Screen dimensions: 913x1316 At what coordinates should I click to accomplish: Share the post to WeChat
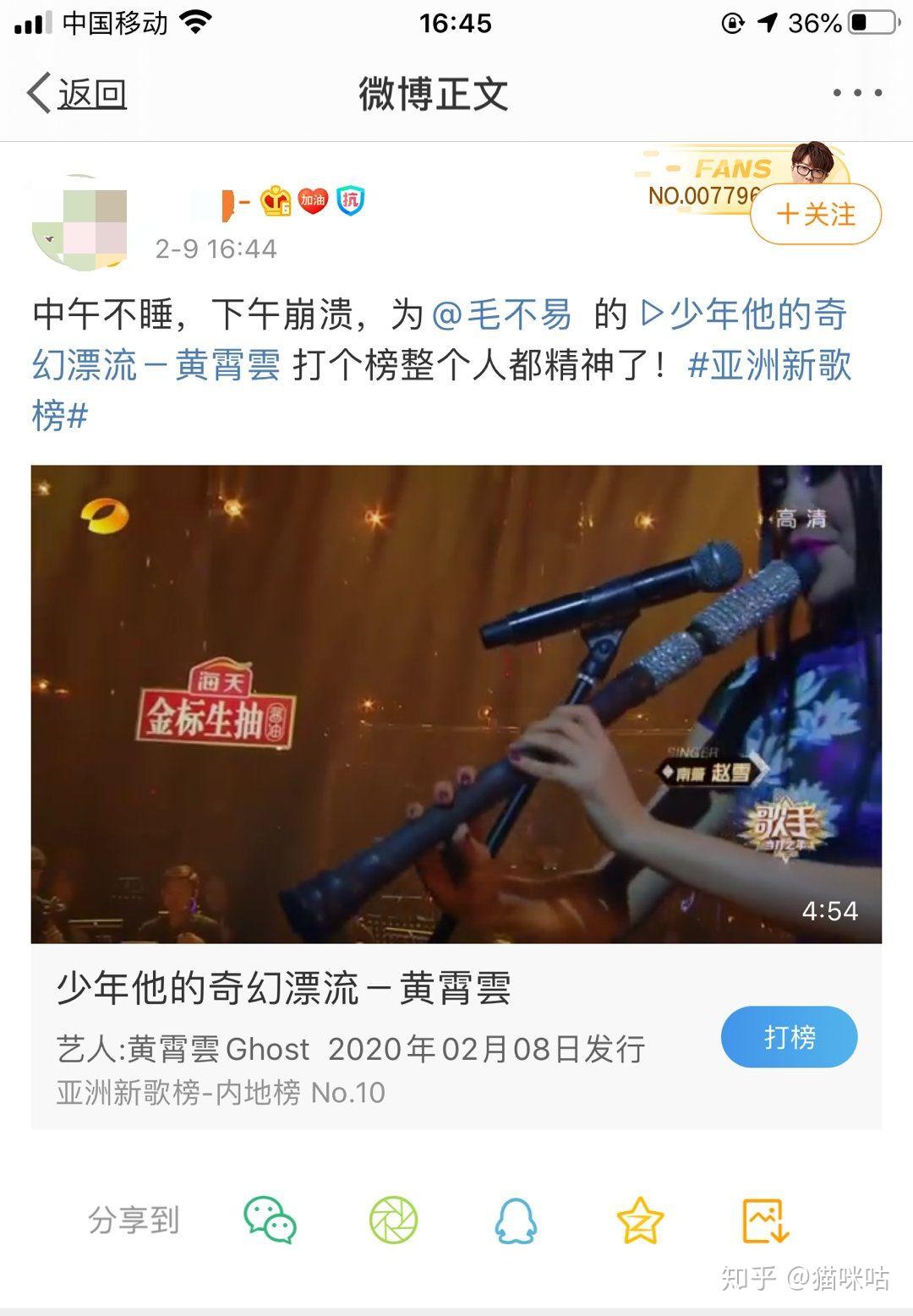pos(270,1220)
